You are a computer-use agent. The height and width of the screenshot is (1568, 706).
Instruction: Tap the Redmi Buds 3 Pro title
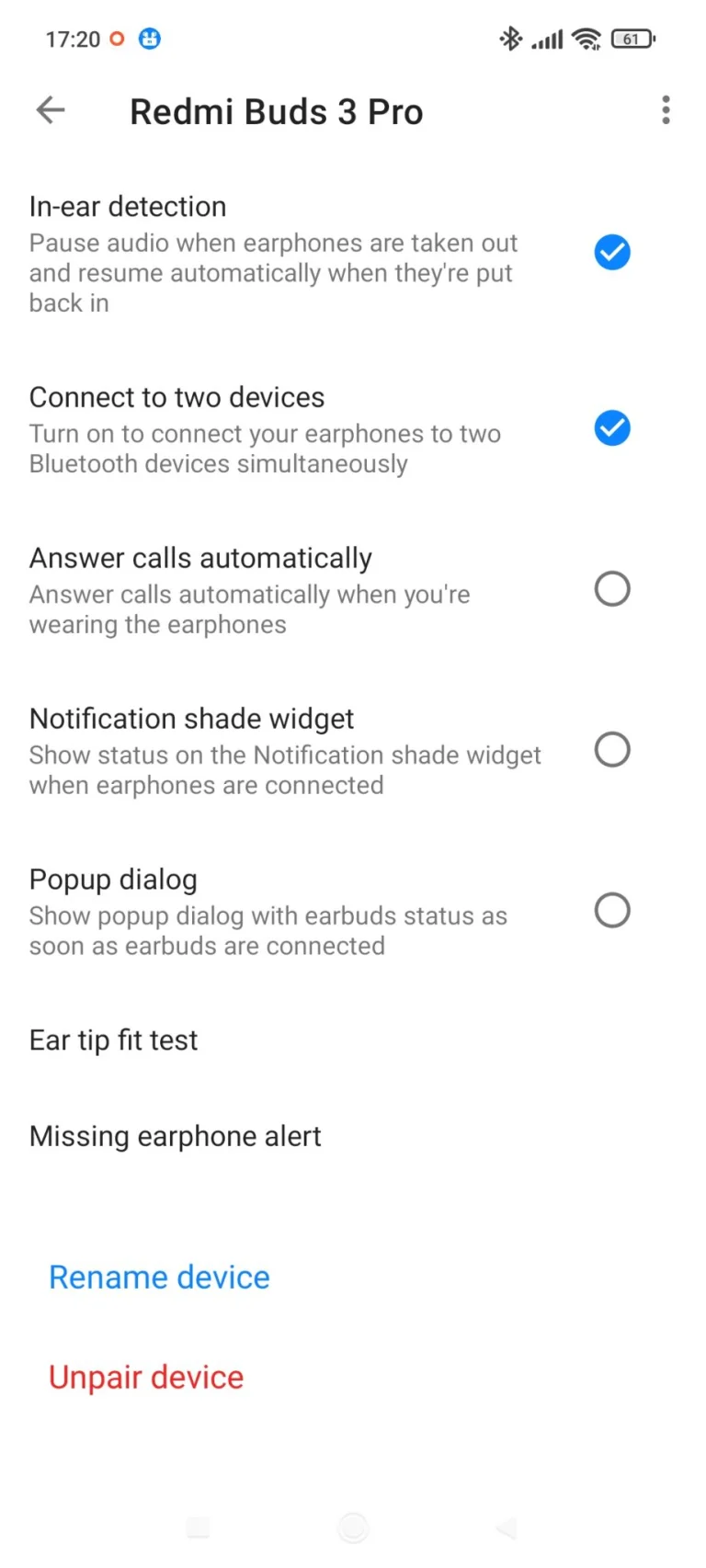[276, 110]
